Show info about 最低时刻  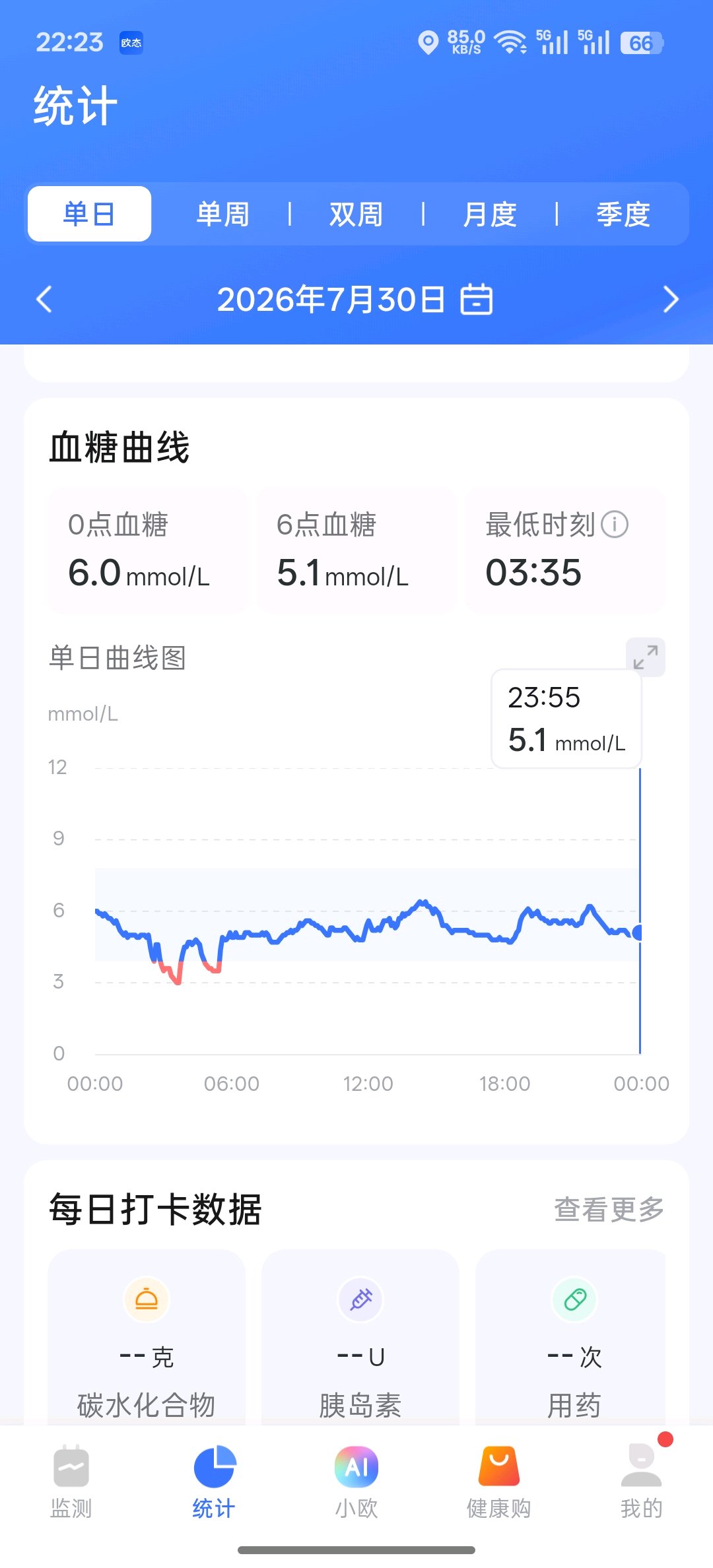click(x=615, y=525)
